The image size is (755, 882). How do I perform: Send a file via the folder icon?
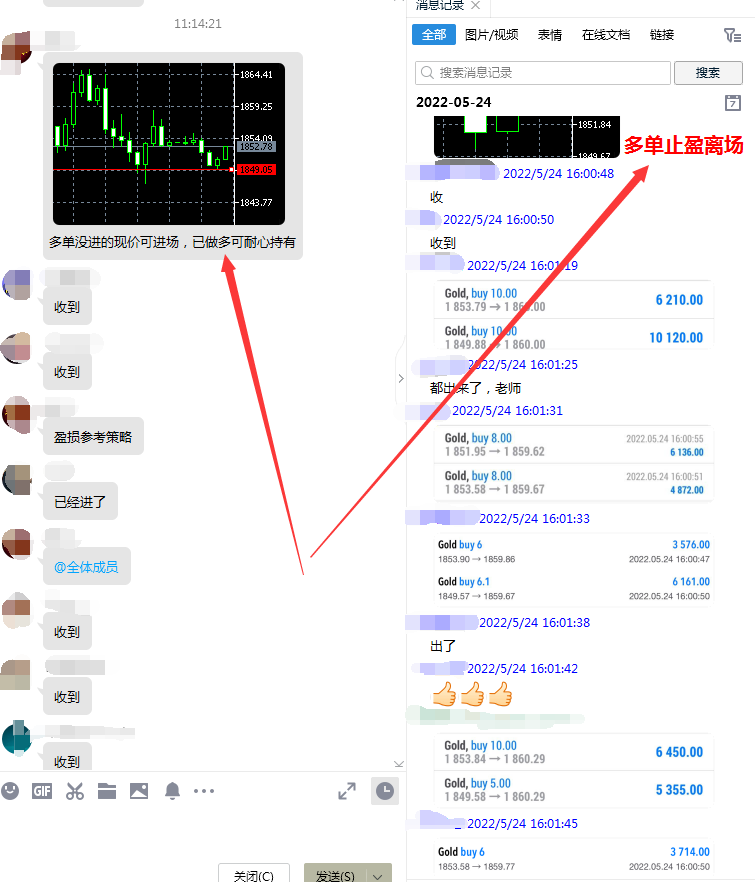click(x=107, y=791)
